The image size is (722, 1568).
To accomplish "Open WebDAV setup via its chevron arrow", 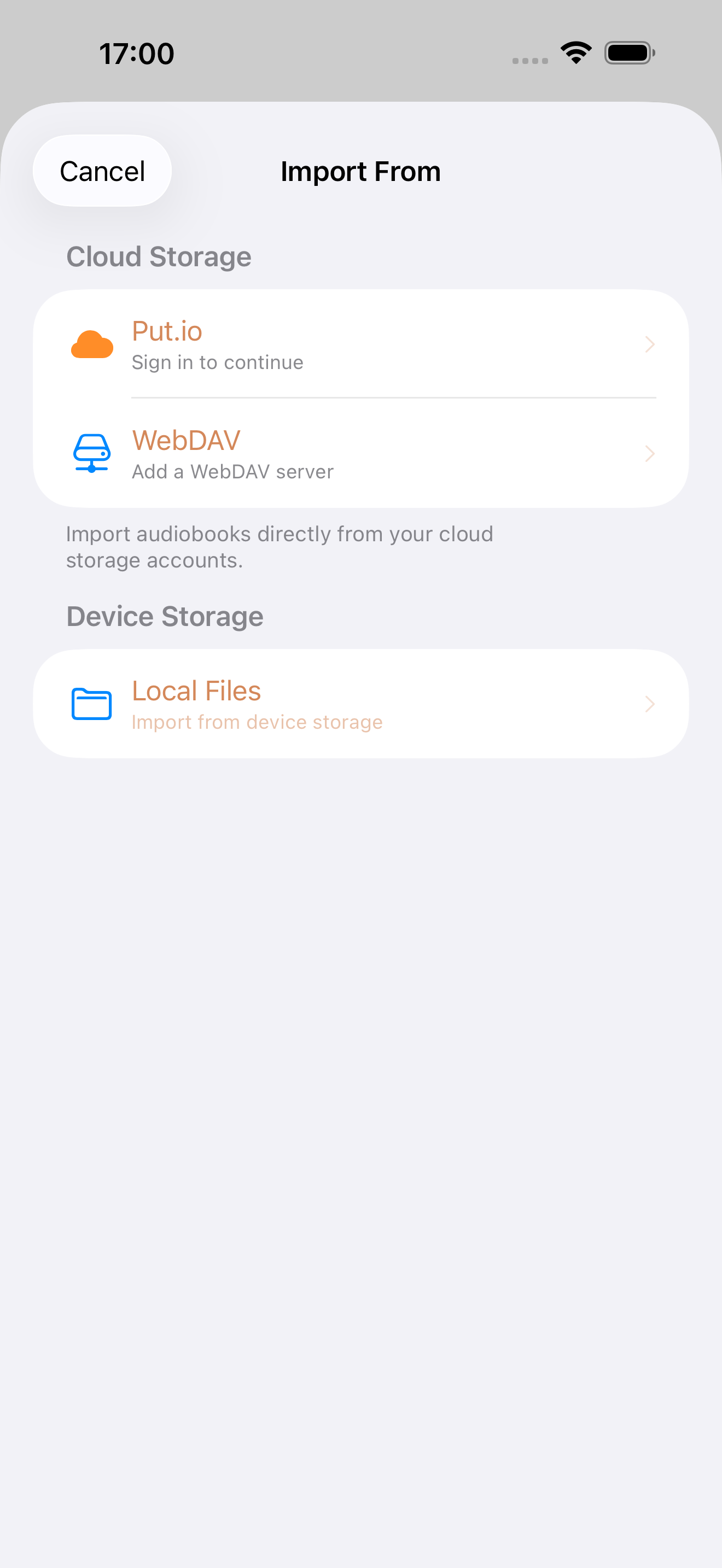I will click(x=650, y=453).
